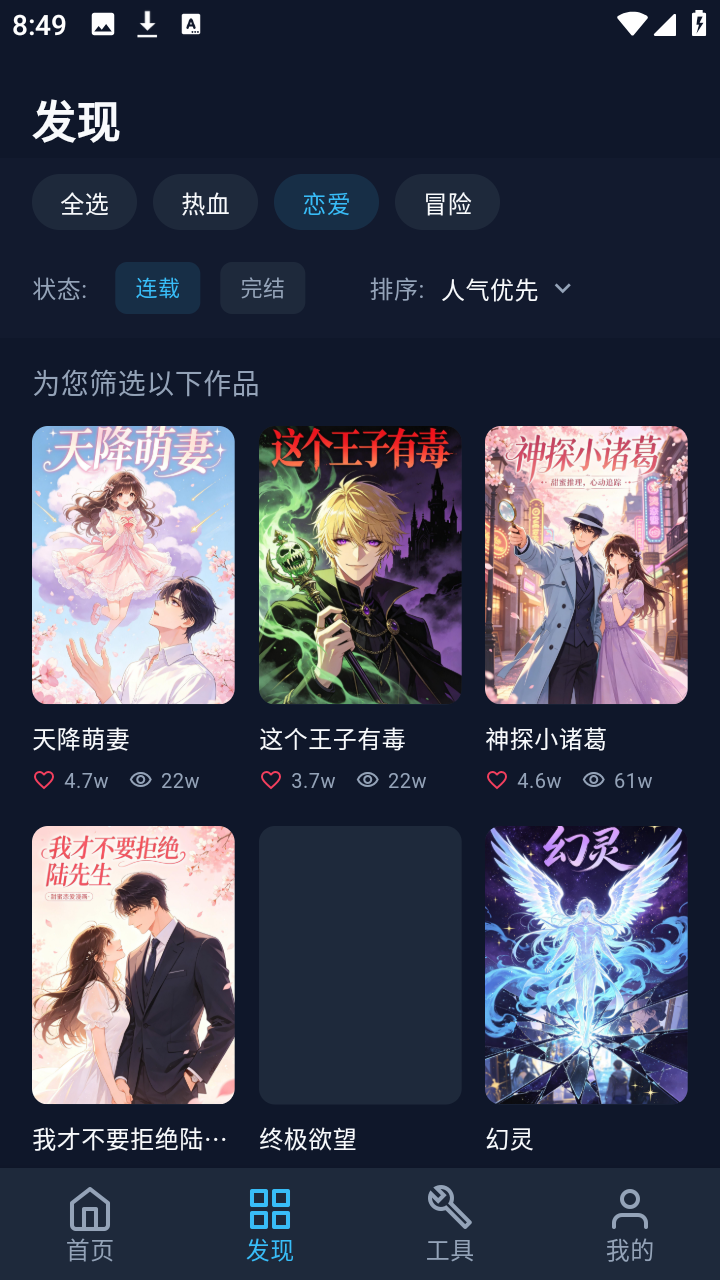The width and height of the screenshot is (720, 1280).
Task: Switch to the 热血 category
Action: coord(205,202)
